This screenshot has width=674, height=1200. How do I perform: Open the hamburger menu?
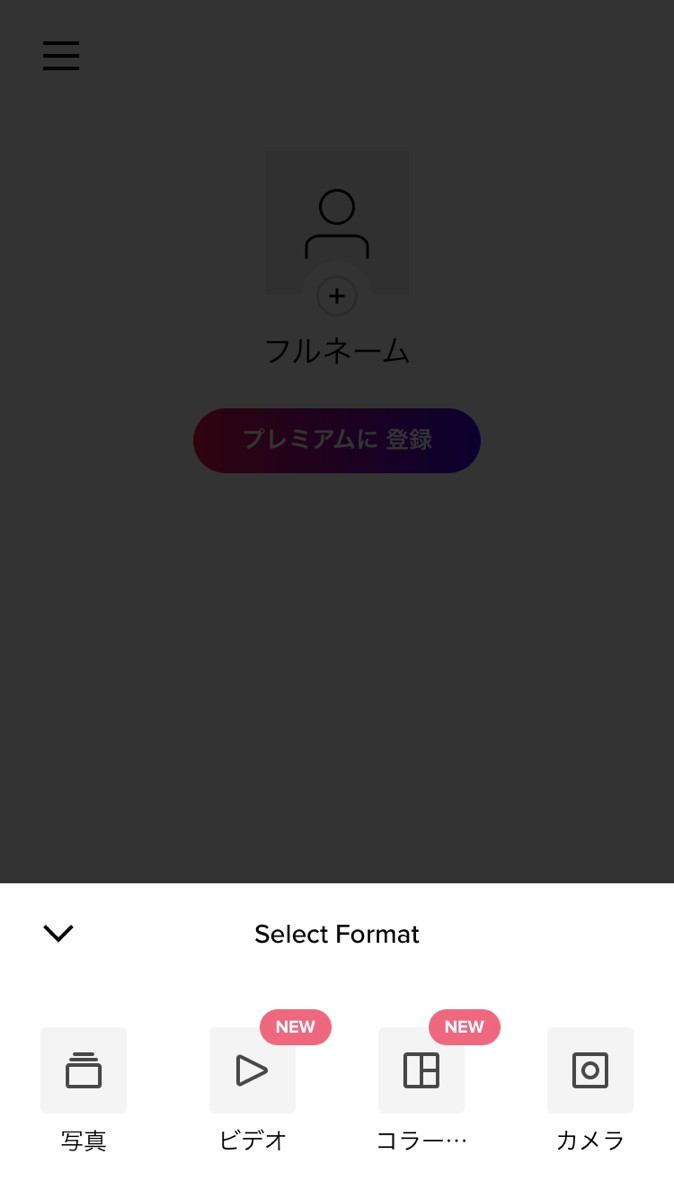click(x=61, y=55)
